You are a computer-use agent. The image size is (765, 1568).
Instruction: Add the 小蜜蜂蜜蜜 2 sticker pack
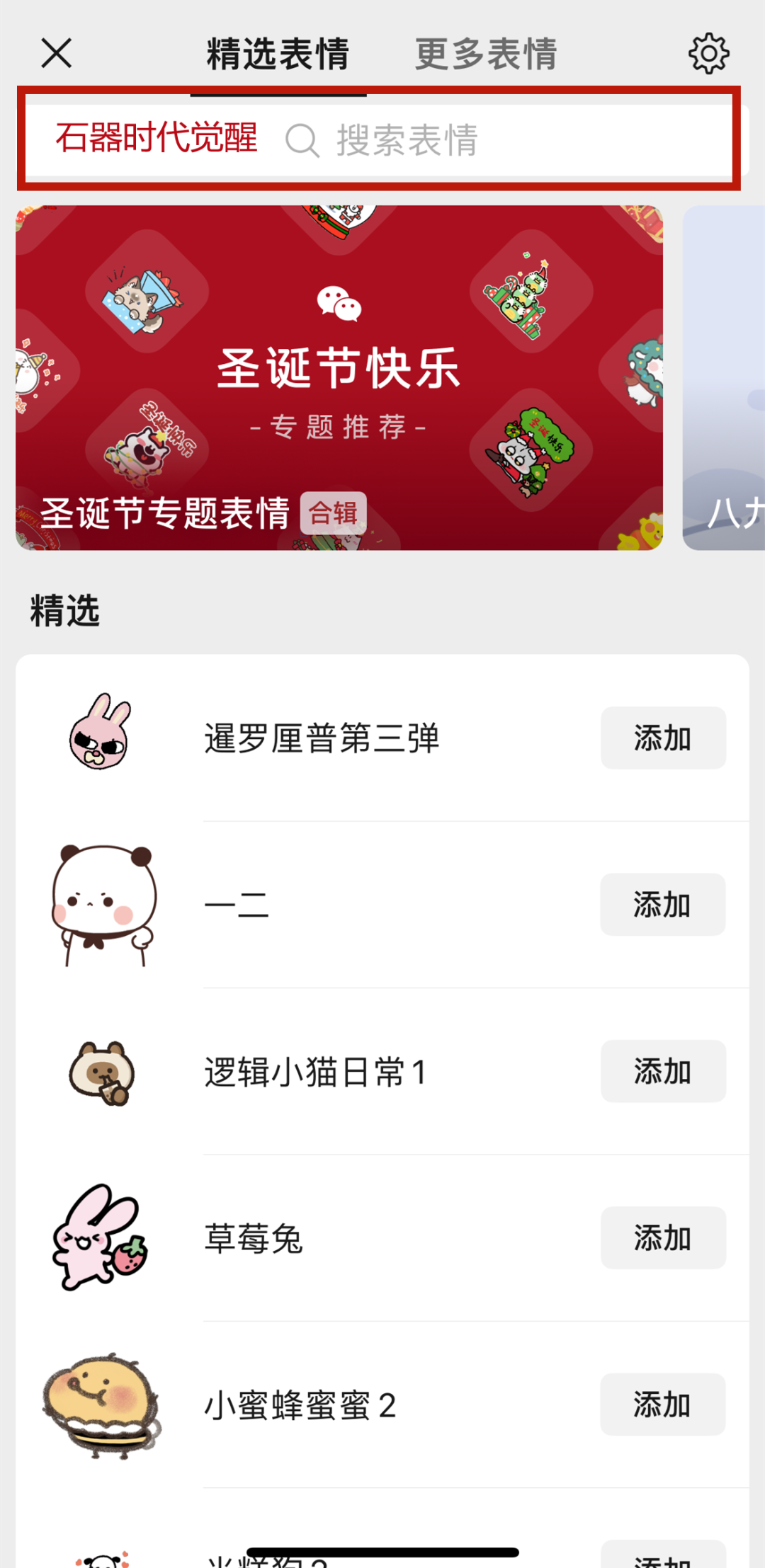[x=662, y=1404]
